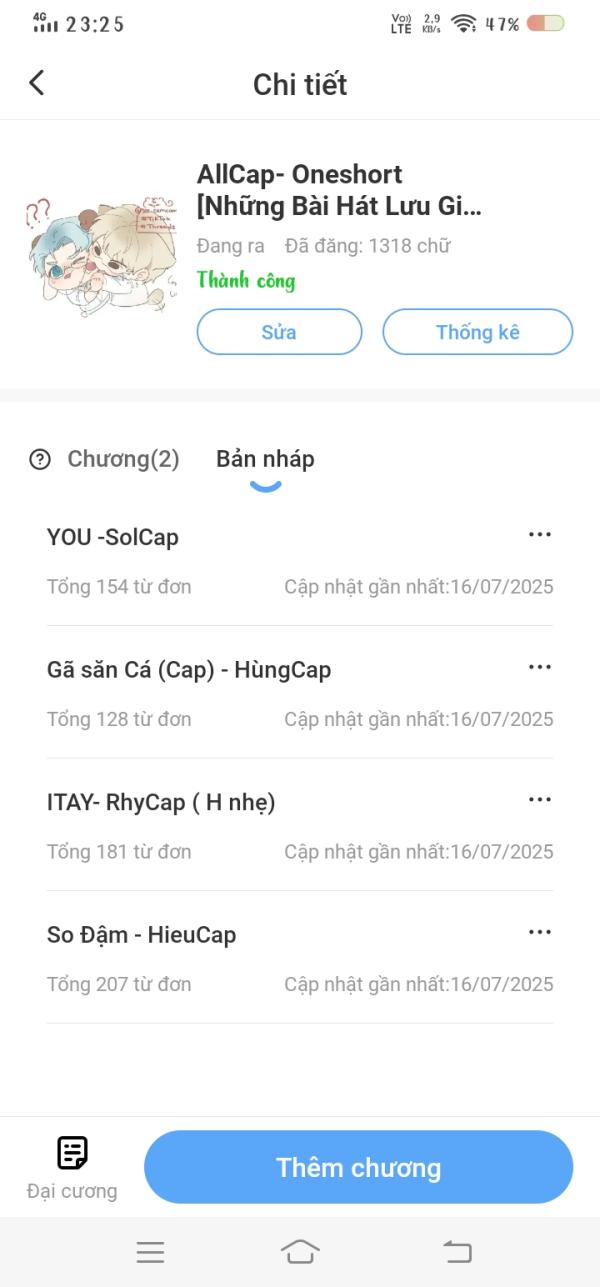Tap the Sửa button to edit story

tap(279, 332)
